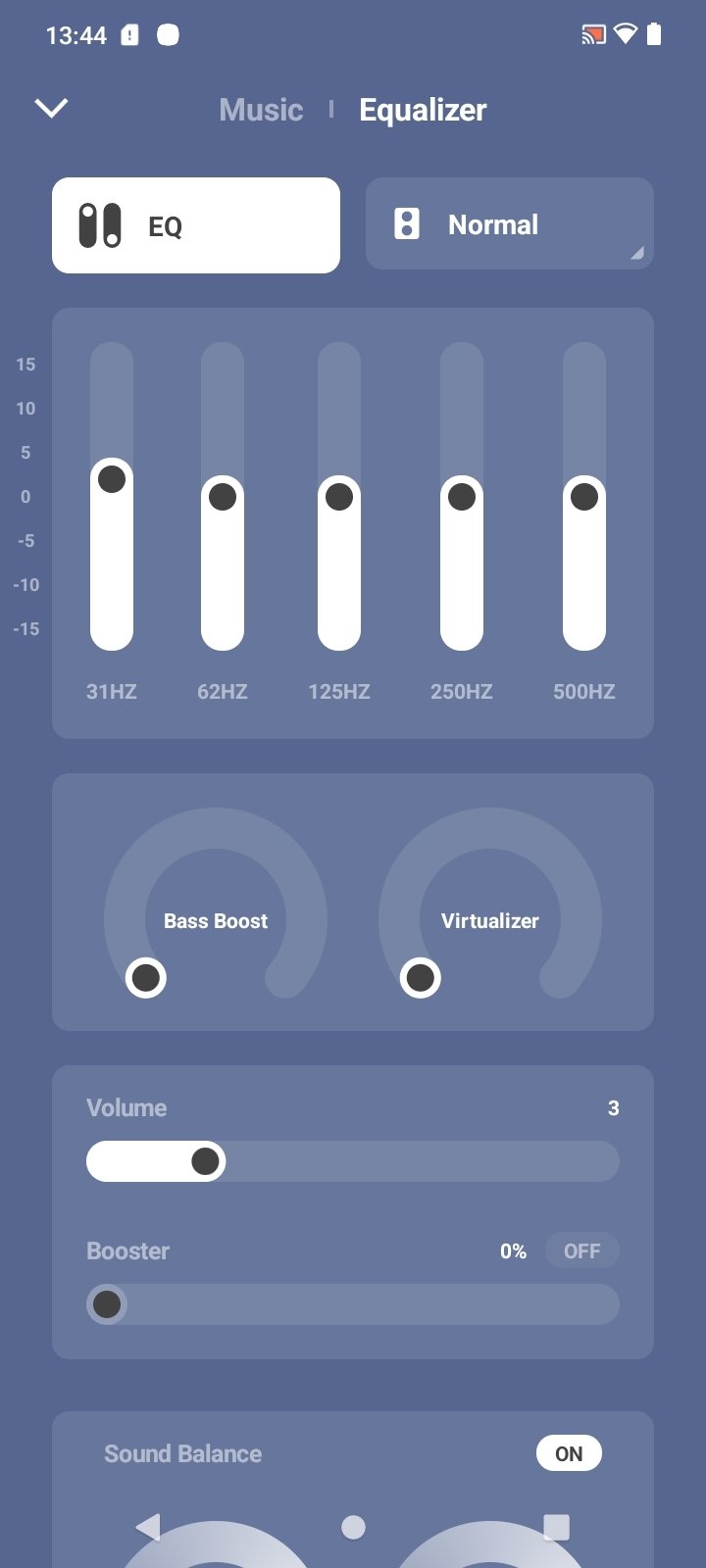The height and width of the screenshot is (1568, 706).
Task: Switch to the Music tab
Action: (261, 110)
